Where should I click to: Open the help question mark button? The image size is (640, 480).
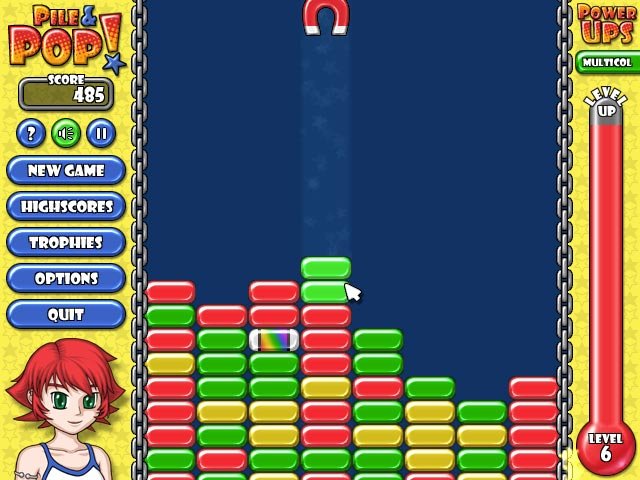[x=32, y=132]
